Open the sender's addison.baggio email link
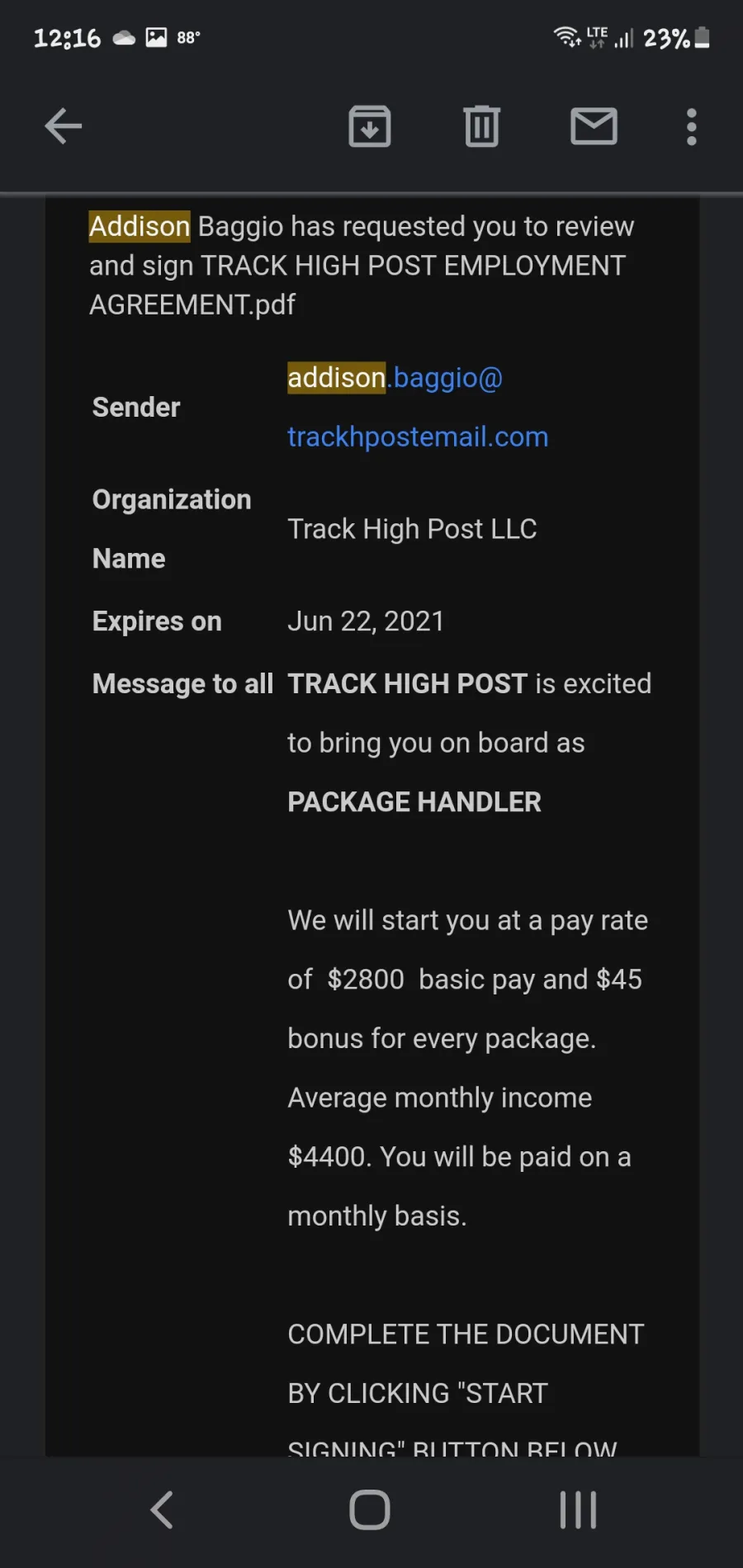This screenshot has height=1568, width=743. pos(418,407)
